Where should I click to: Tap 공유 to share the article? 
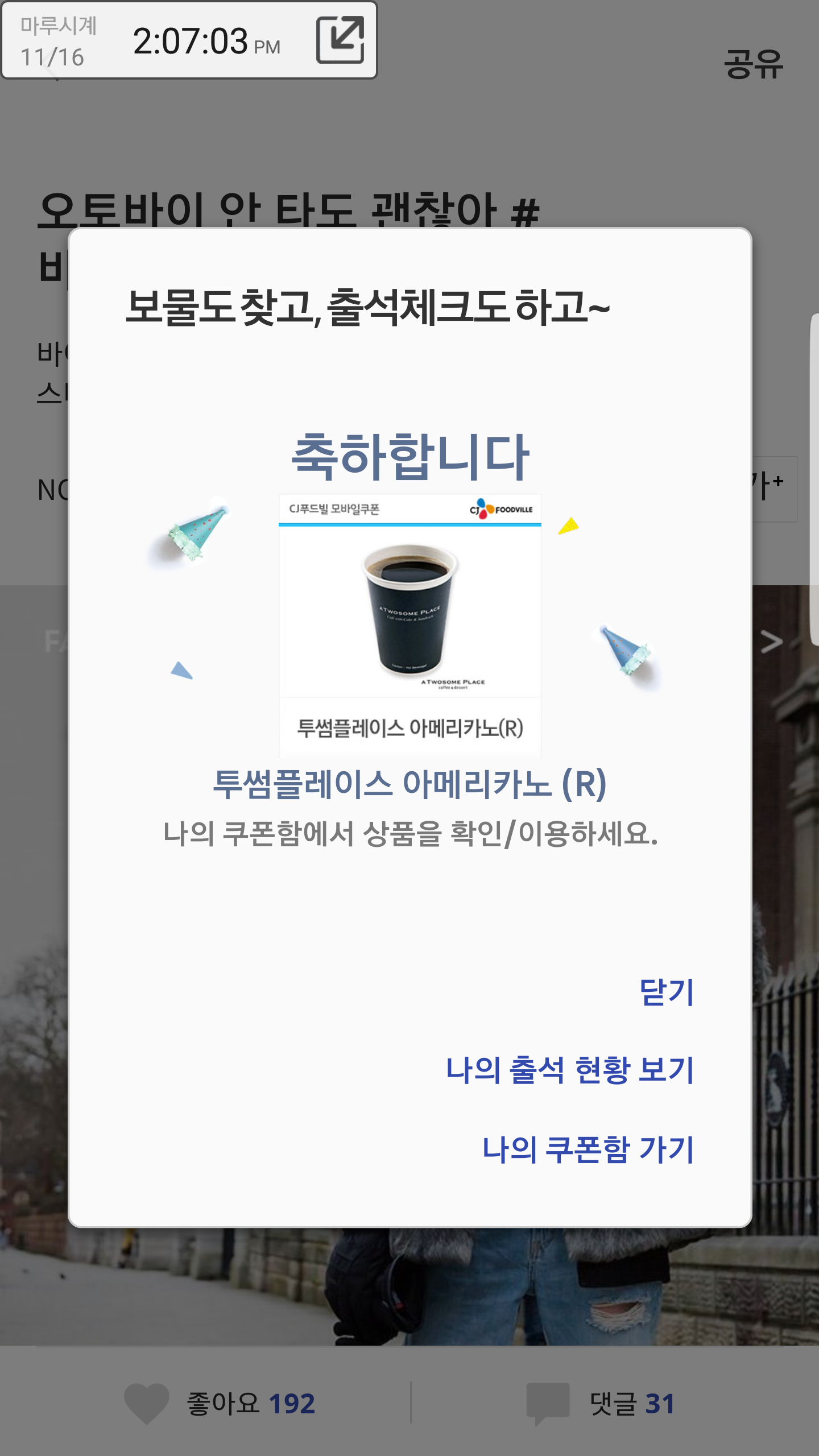click(753, 64)
